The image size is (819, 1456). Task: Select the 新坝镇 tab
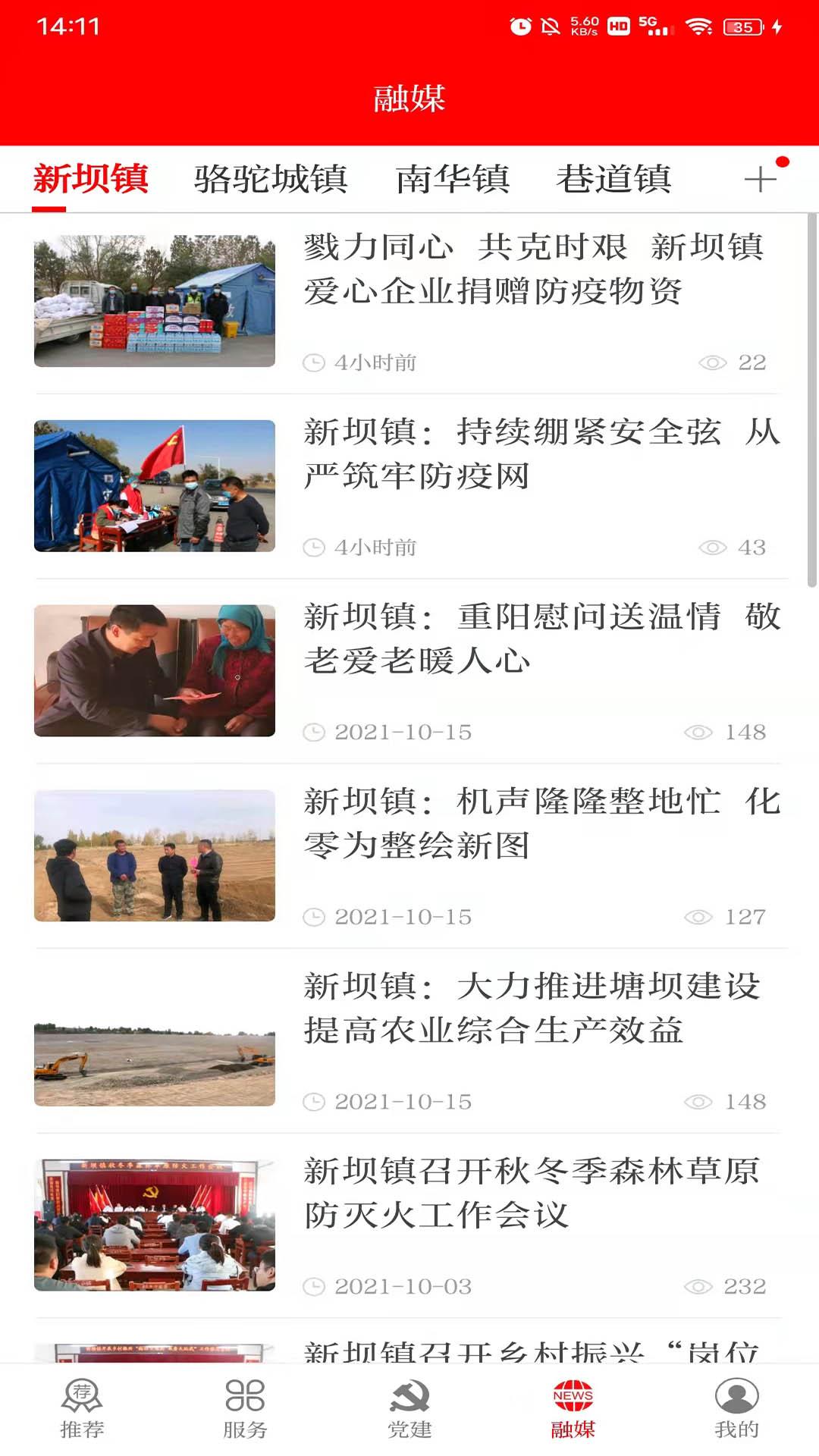(90, 180)
